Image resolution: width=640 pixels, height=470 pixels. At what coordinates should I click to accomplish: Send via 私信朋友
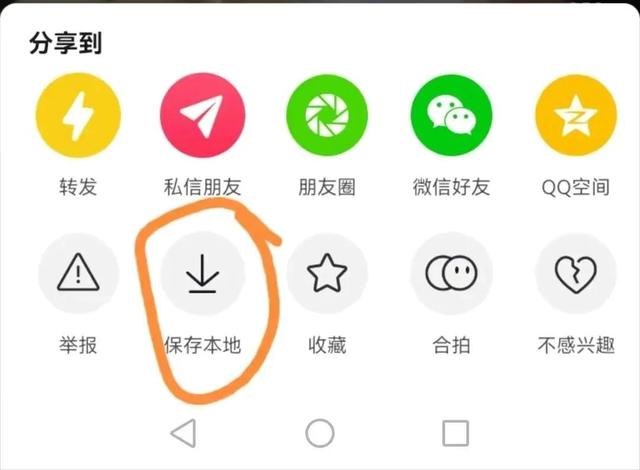pos(203,118)
